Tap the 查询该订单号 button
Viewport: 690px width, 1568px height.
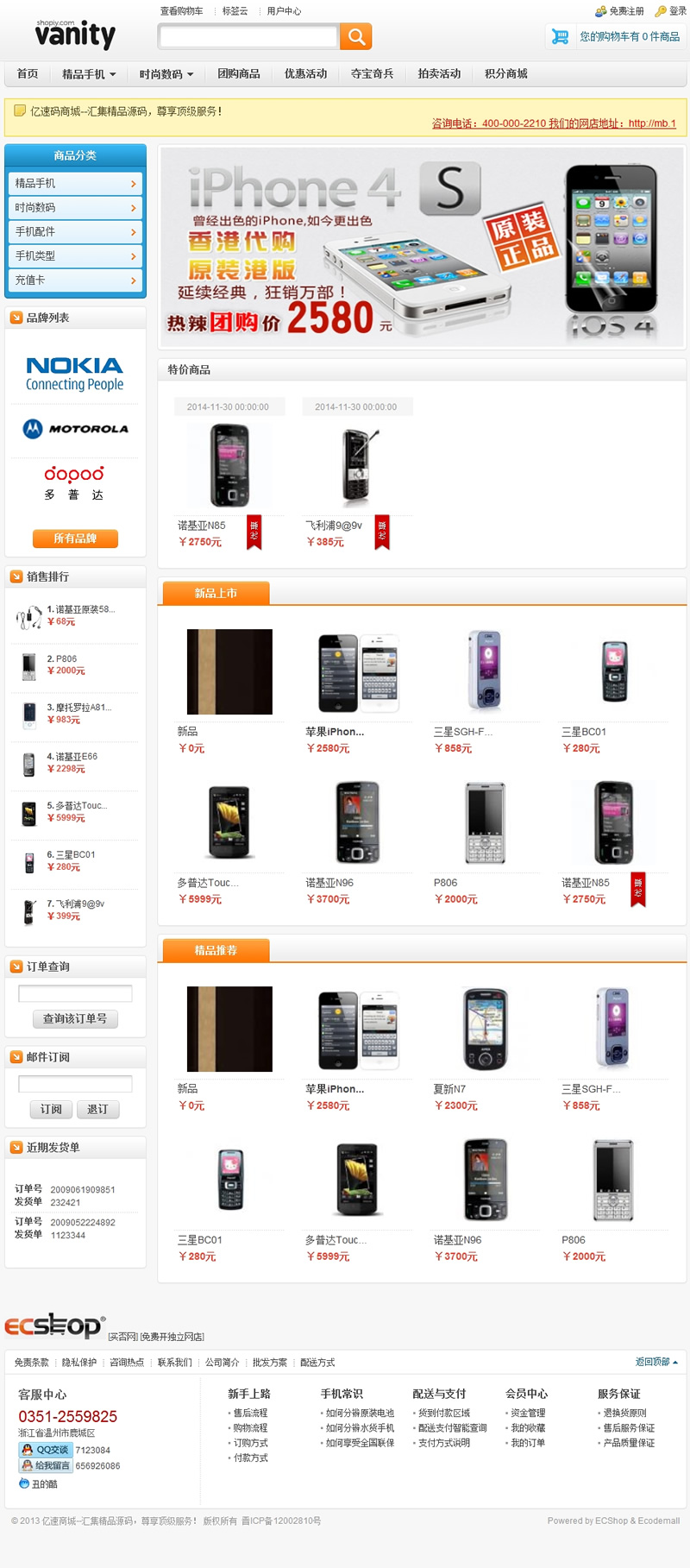[75, 1019]
